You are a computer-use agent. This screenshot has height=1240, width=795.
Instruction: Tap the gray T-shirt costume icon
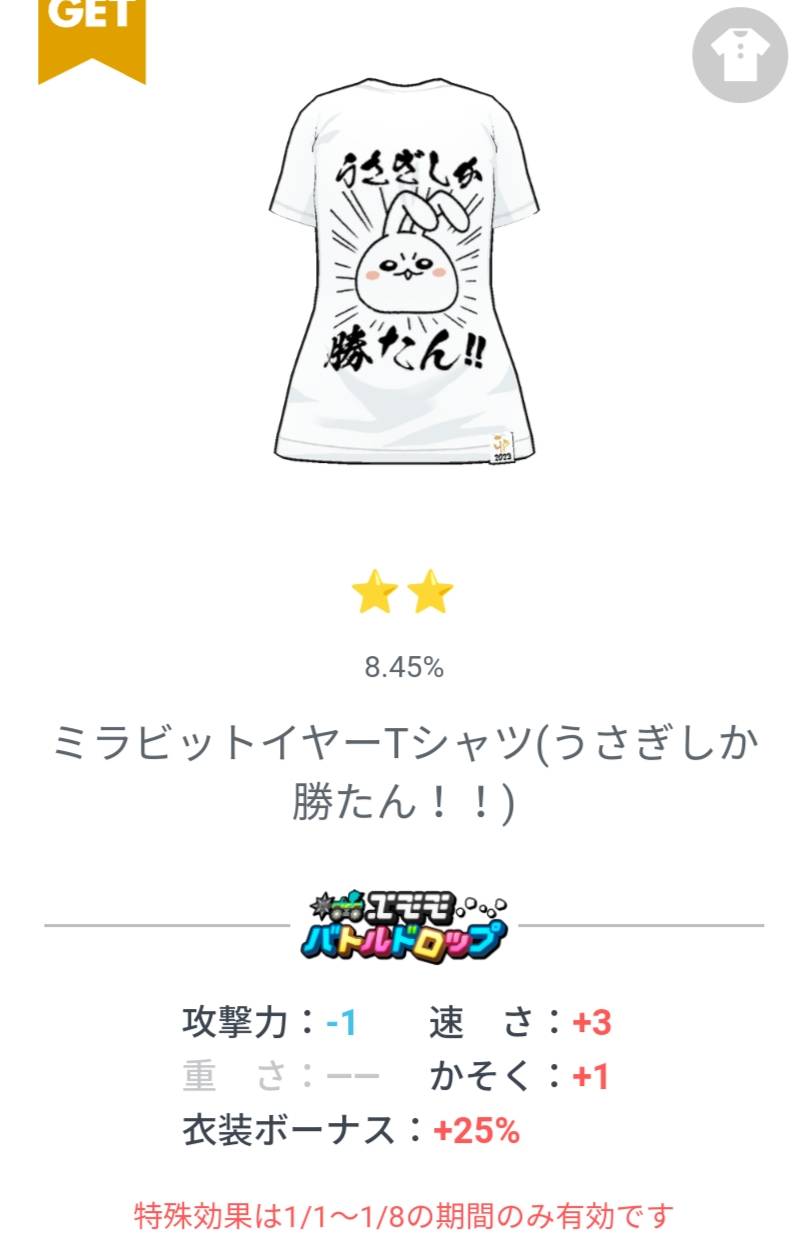point(740,53)
